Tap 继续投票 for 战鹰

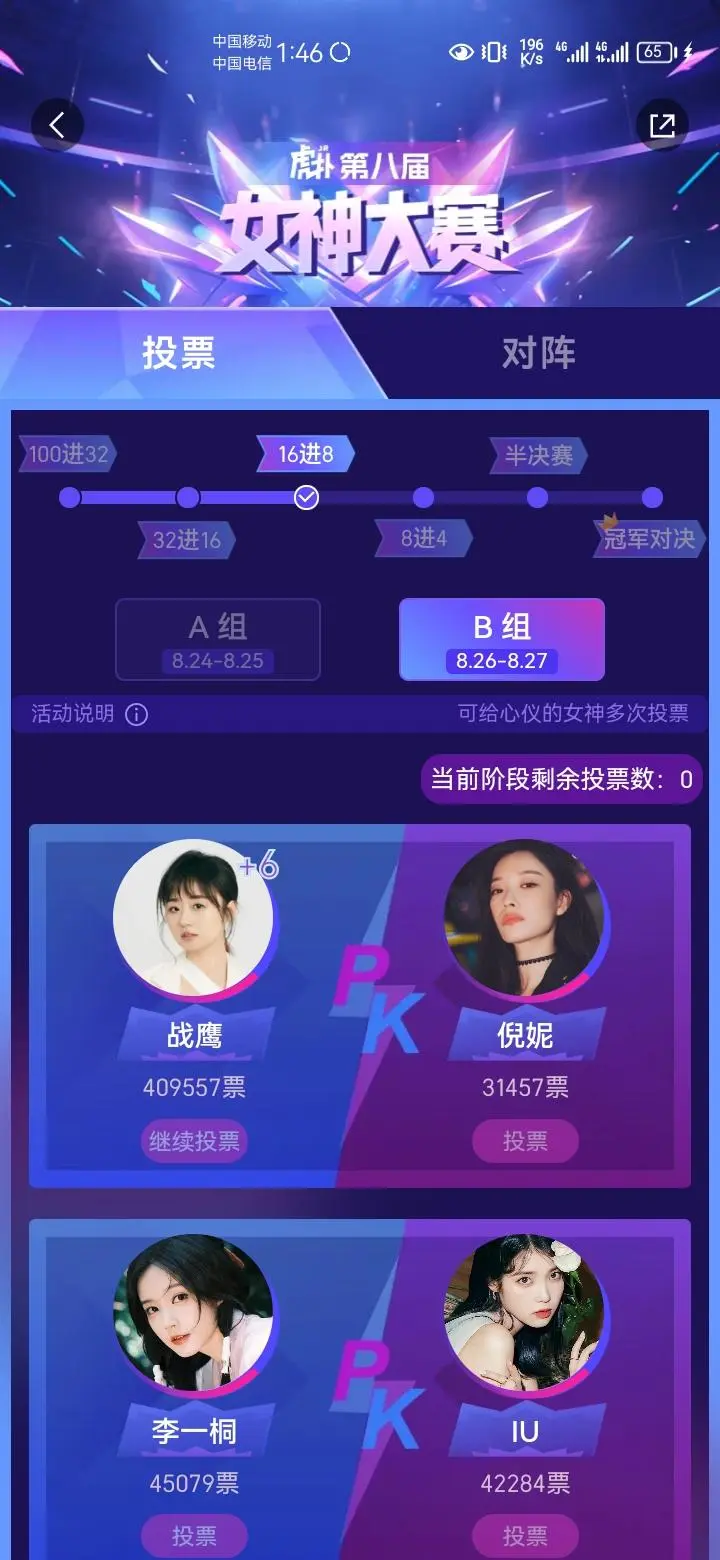[194, 1141]
